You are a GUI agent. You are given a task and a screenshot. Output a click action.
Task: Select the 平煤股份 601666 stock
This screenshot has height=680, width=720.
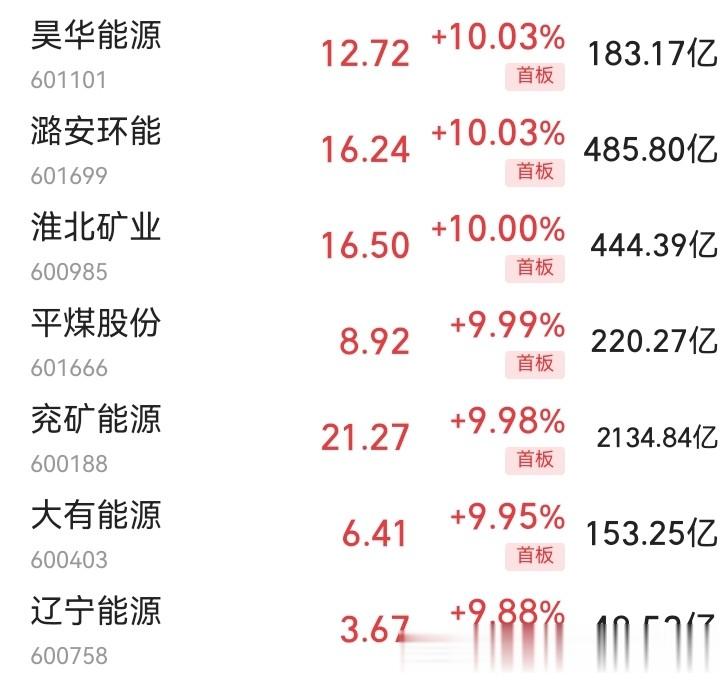[x=360, y=342]
